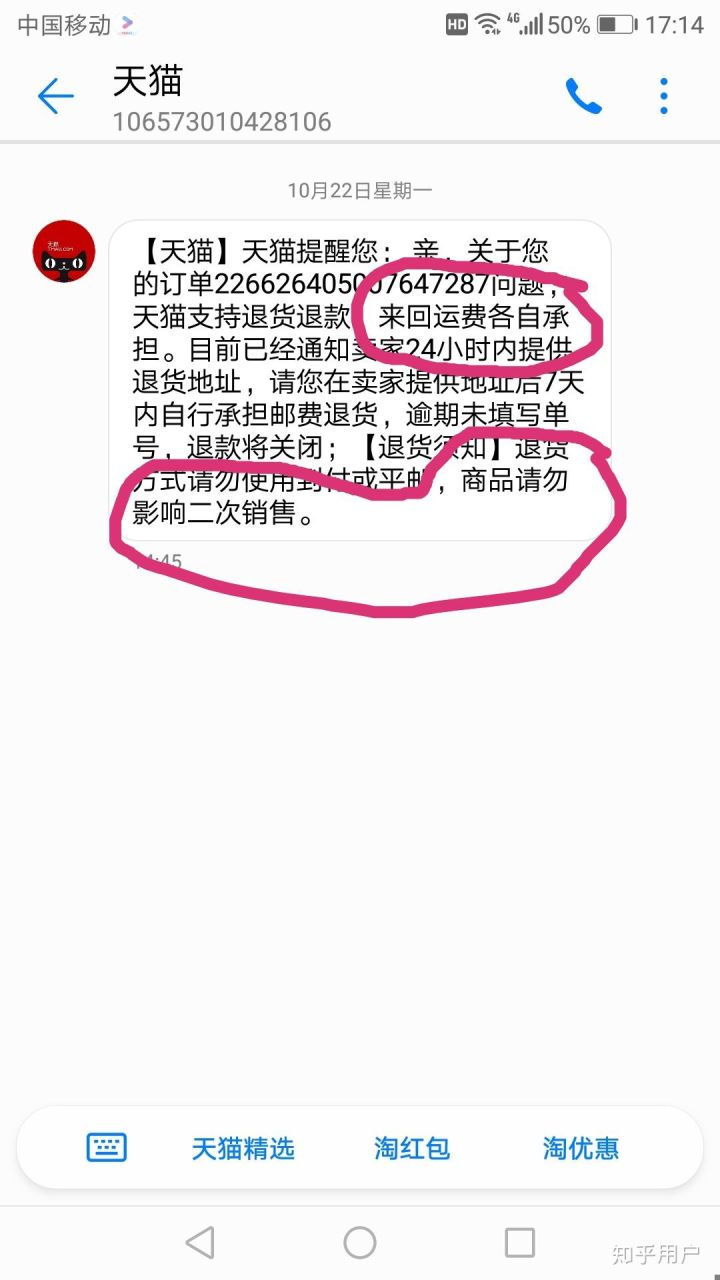Open the 淘优惠 menu
720x1280 pixels.
coord(581,1148)
